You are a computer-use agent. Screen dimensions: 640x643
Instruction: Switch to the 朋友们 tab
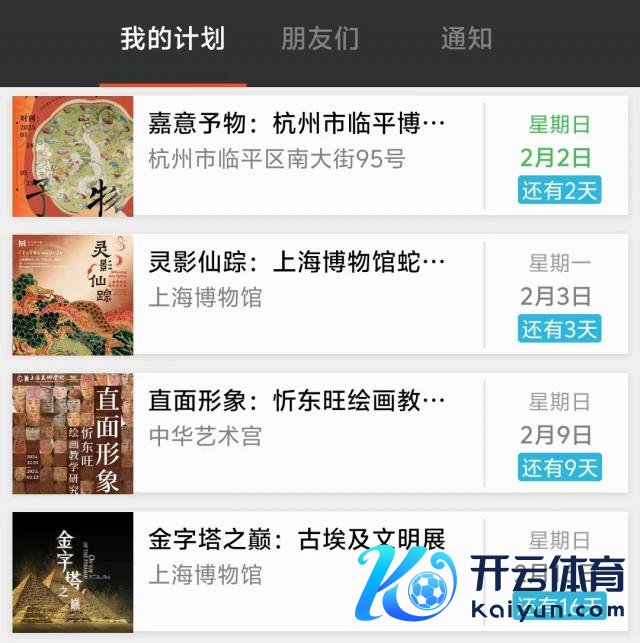(319, 39)
